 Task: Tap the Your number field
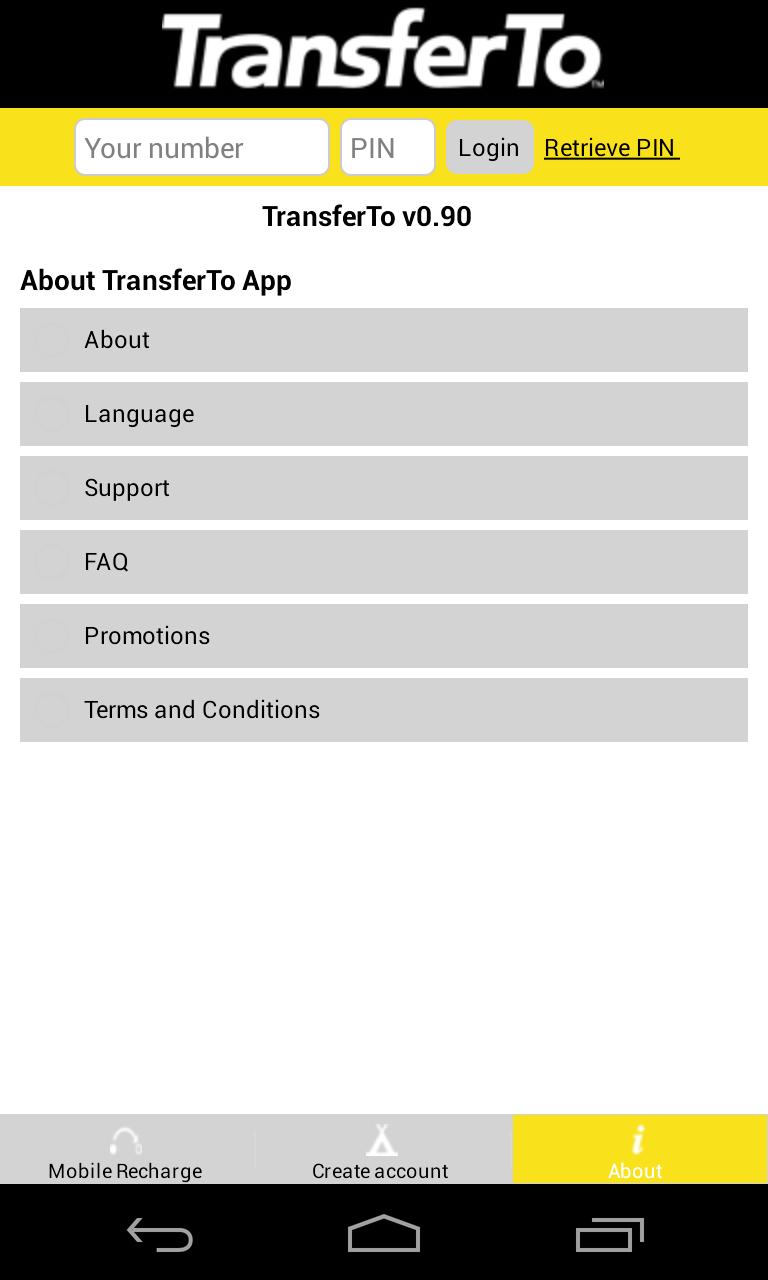(x=201, y=148)
